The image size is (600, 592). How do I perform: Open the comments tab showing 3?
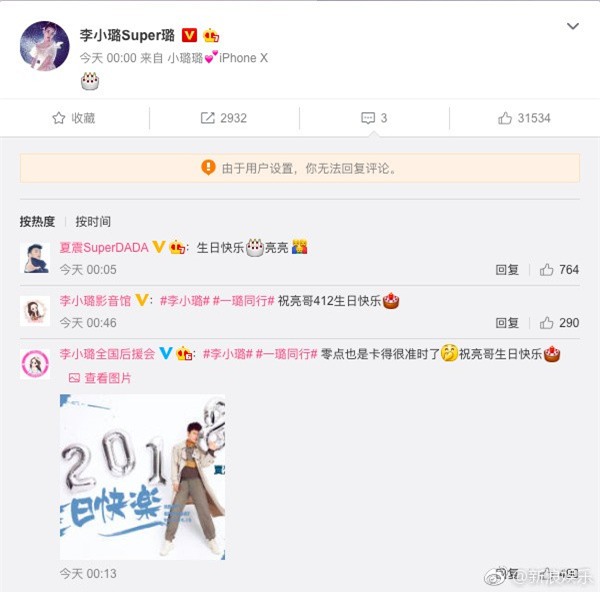pos(374,118)
